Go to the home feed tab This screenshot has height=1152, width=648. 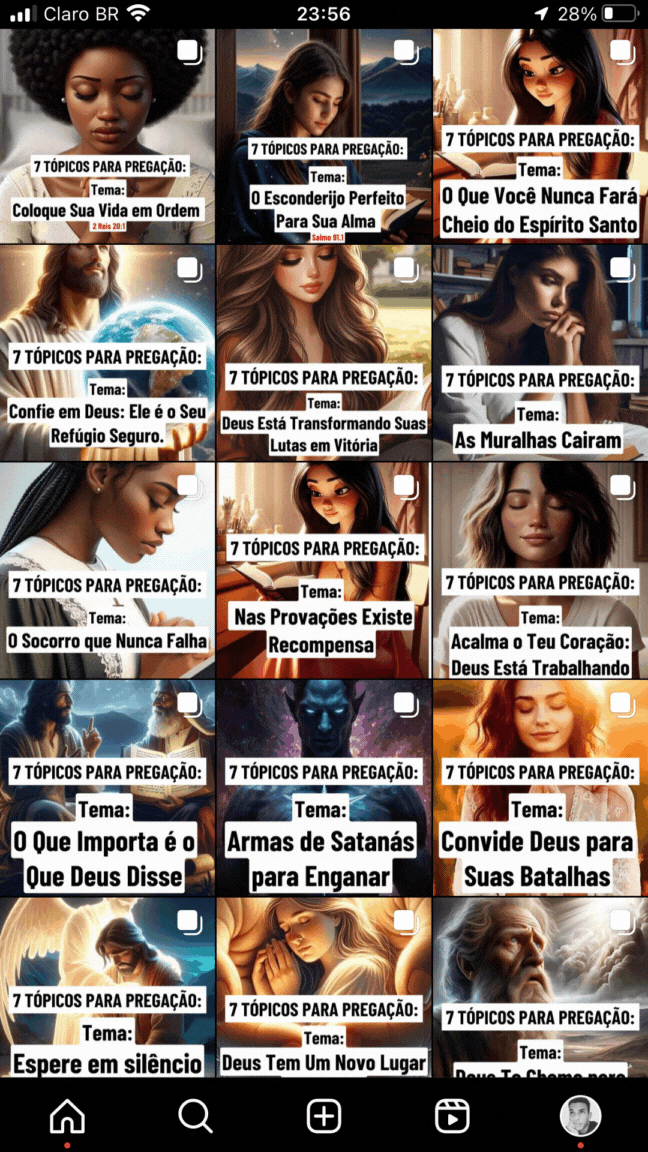(x=67, y=1116)
